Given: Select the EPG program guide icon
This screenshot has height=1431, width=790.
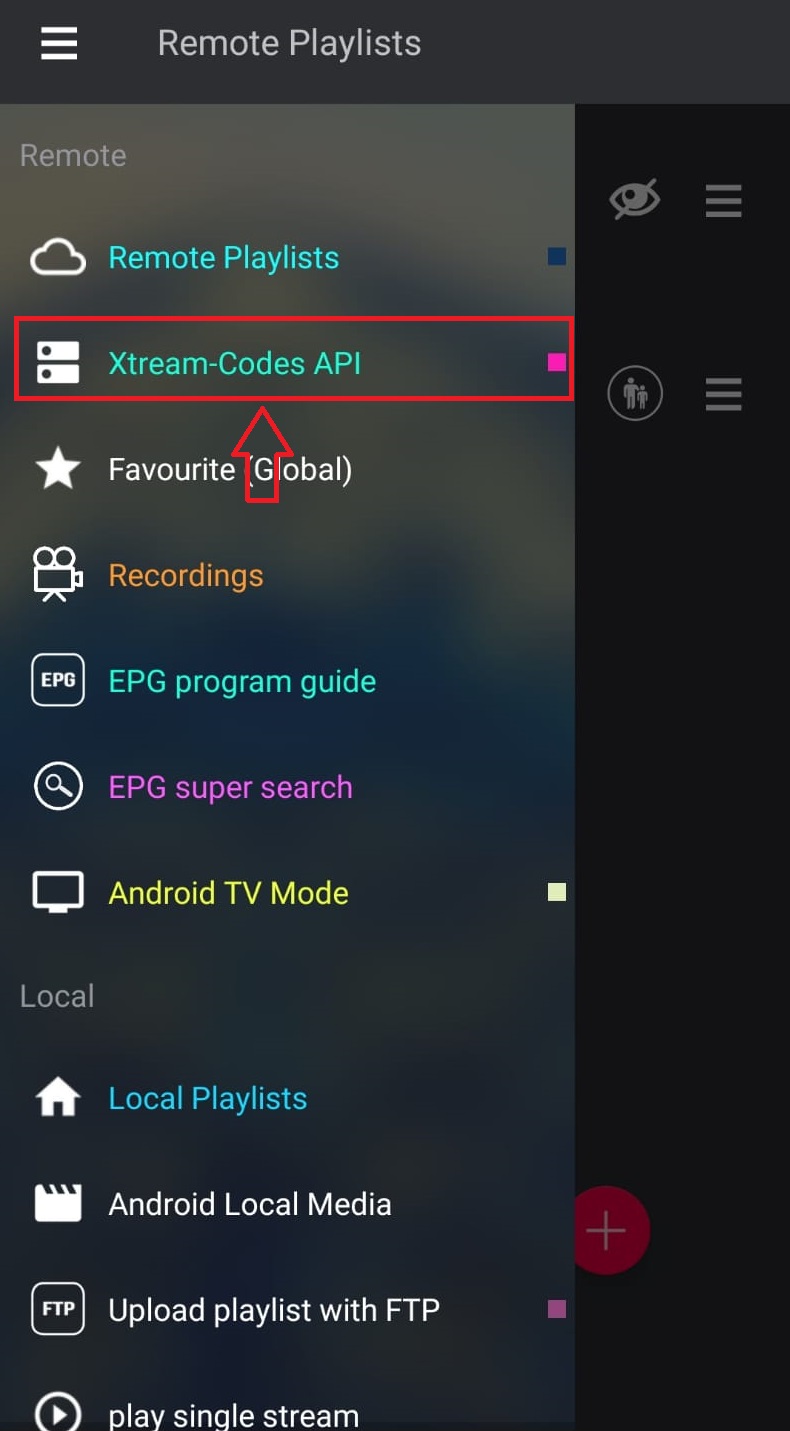Looking at the screenshot, I should pos(57,680).
